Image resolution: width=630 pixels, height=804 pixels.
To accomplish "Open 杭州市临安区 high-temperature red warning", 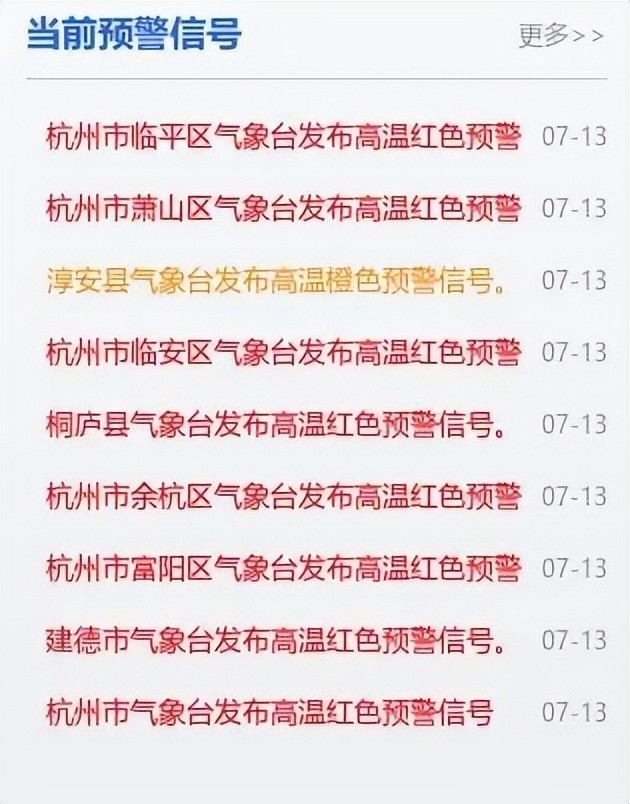I will (x=283, y=352).
